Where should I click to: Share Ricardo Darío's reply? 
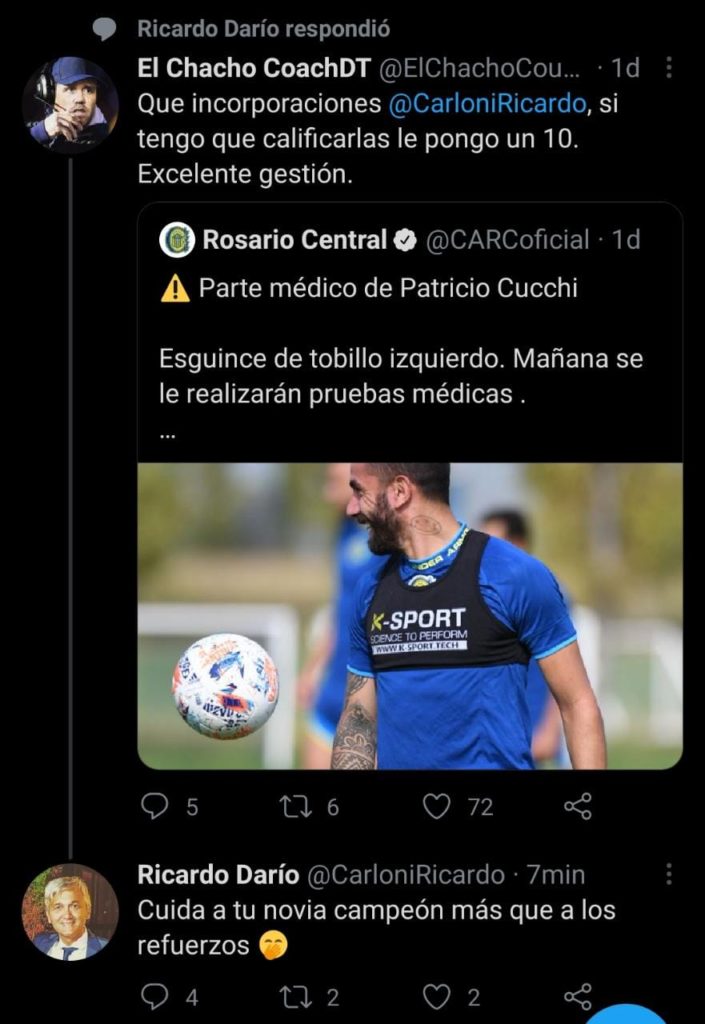coord(578,997)
